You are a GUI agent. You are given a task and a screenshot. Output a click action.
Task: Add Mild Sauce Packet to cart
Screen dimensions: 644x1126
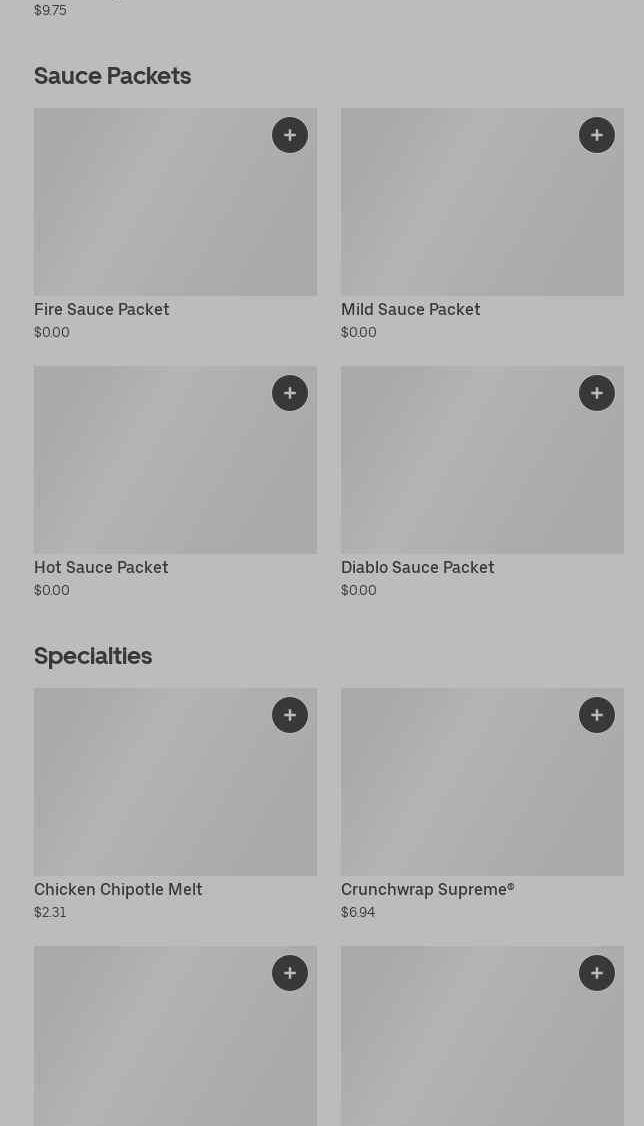[597, 135]
